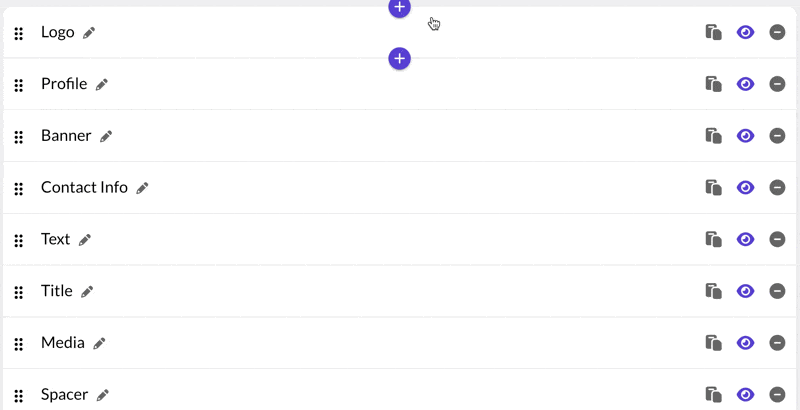Tap the plus button between Logo and Profile
This screenshot has height=410, width=800.
[x=399, y=59]
